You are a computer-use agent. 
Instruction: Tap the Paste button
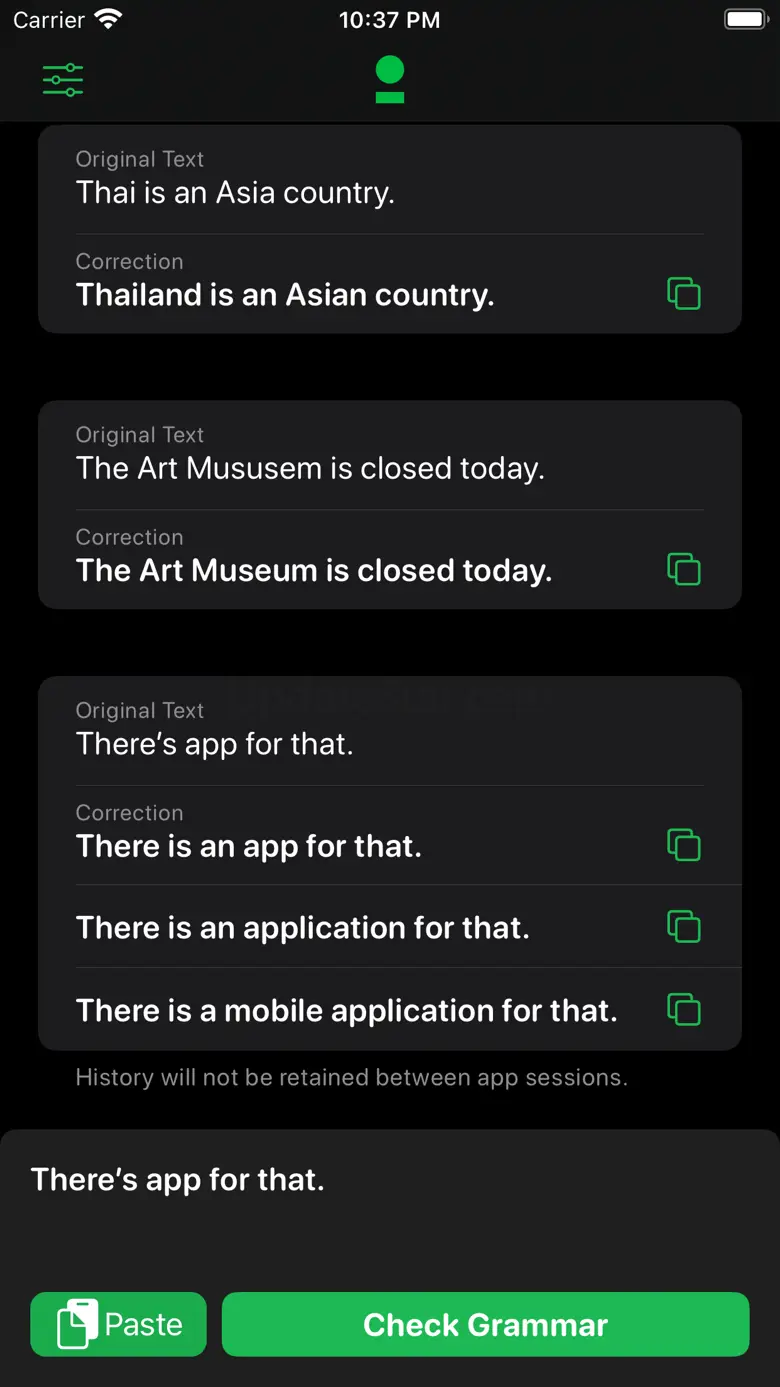pyautogui.click(x=118, y=1324)
